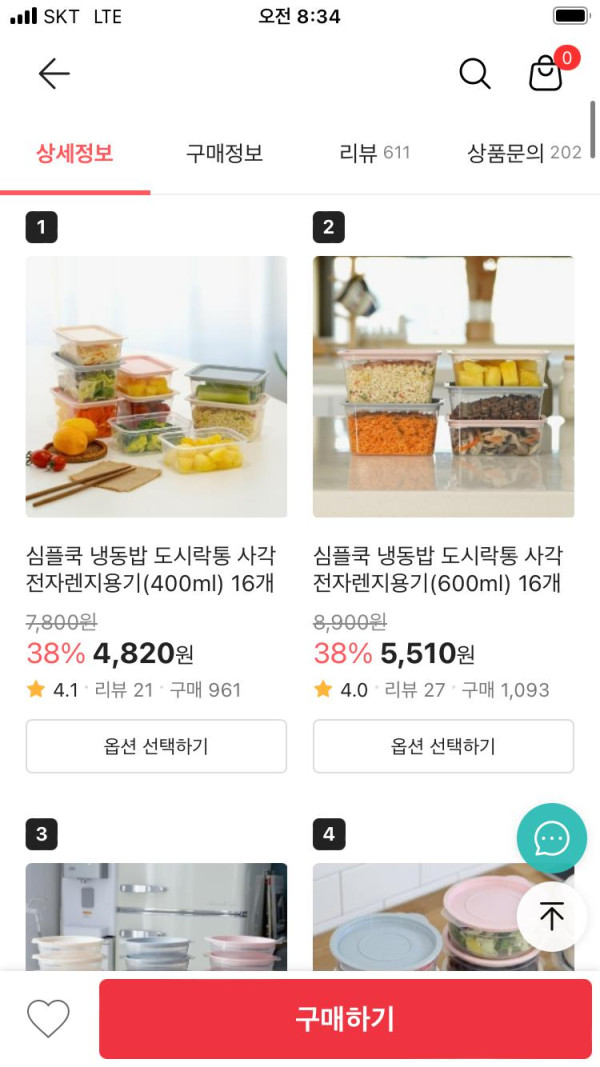Open the search magnifier icon
600x1067 pixels.
click(474, 73)
